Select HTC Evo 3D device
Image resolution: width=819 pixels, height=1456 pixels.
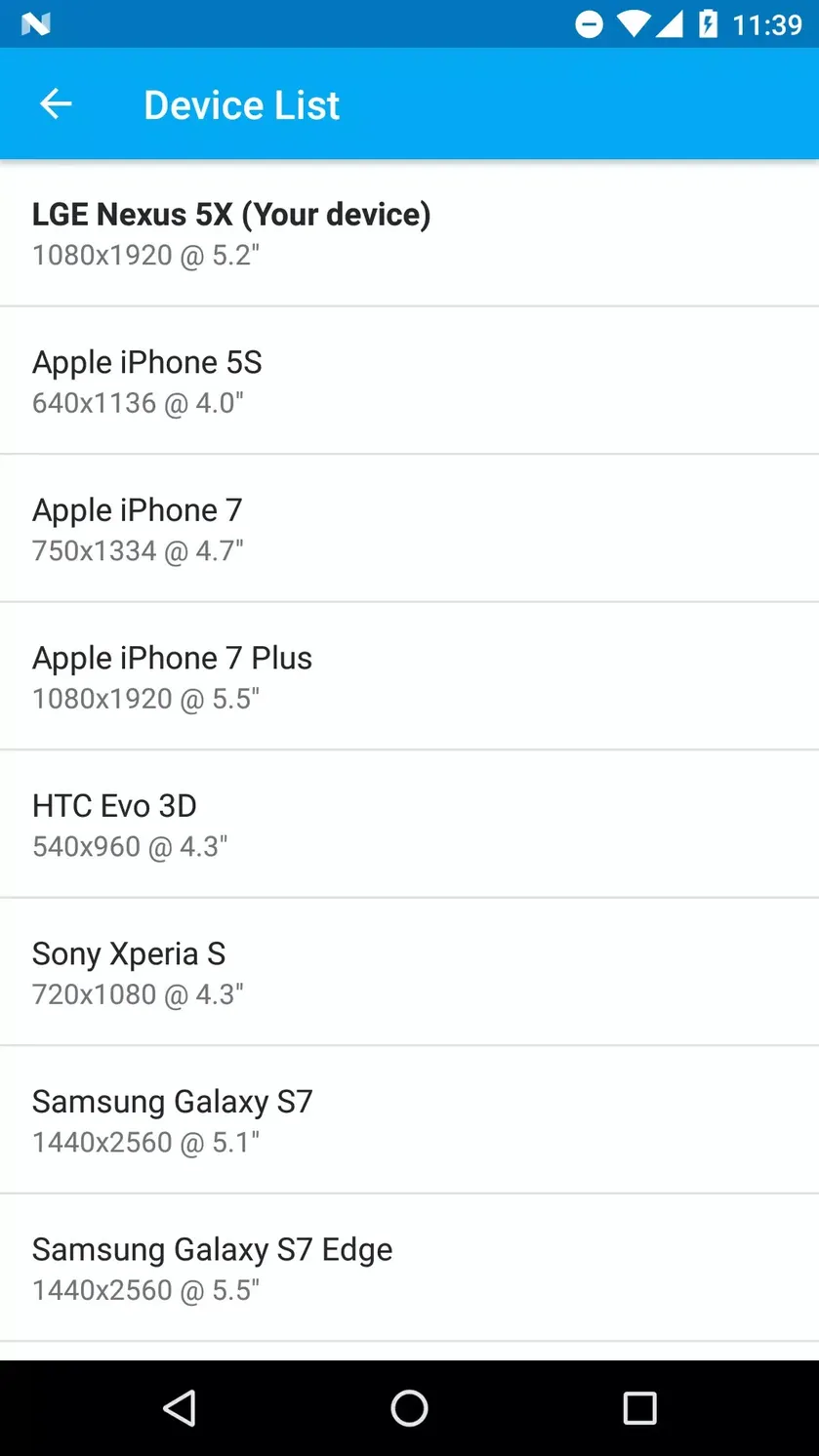[x=409, y=825]
